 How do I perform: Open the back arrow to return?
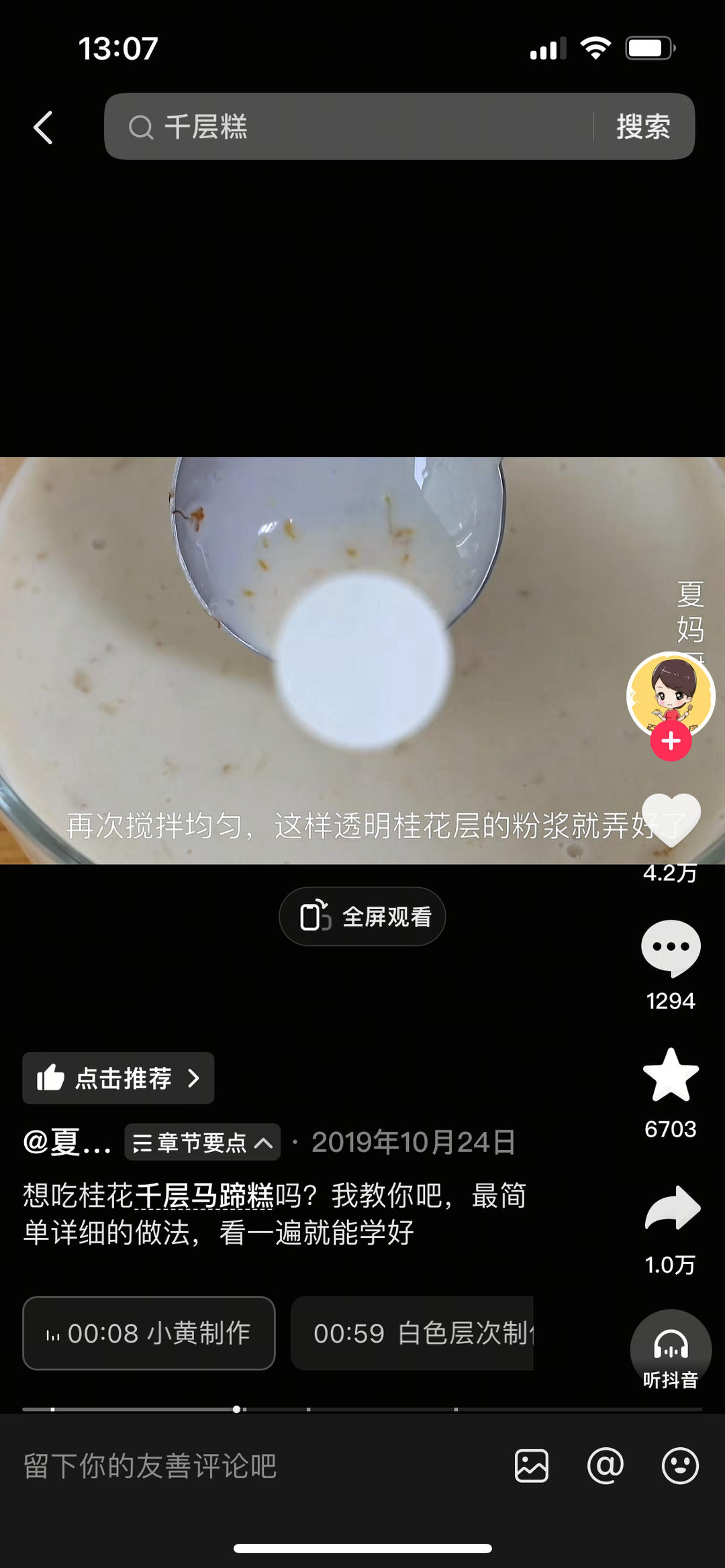[43, 127]
